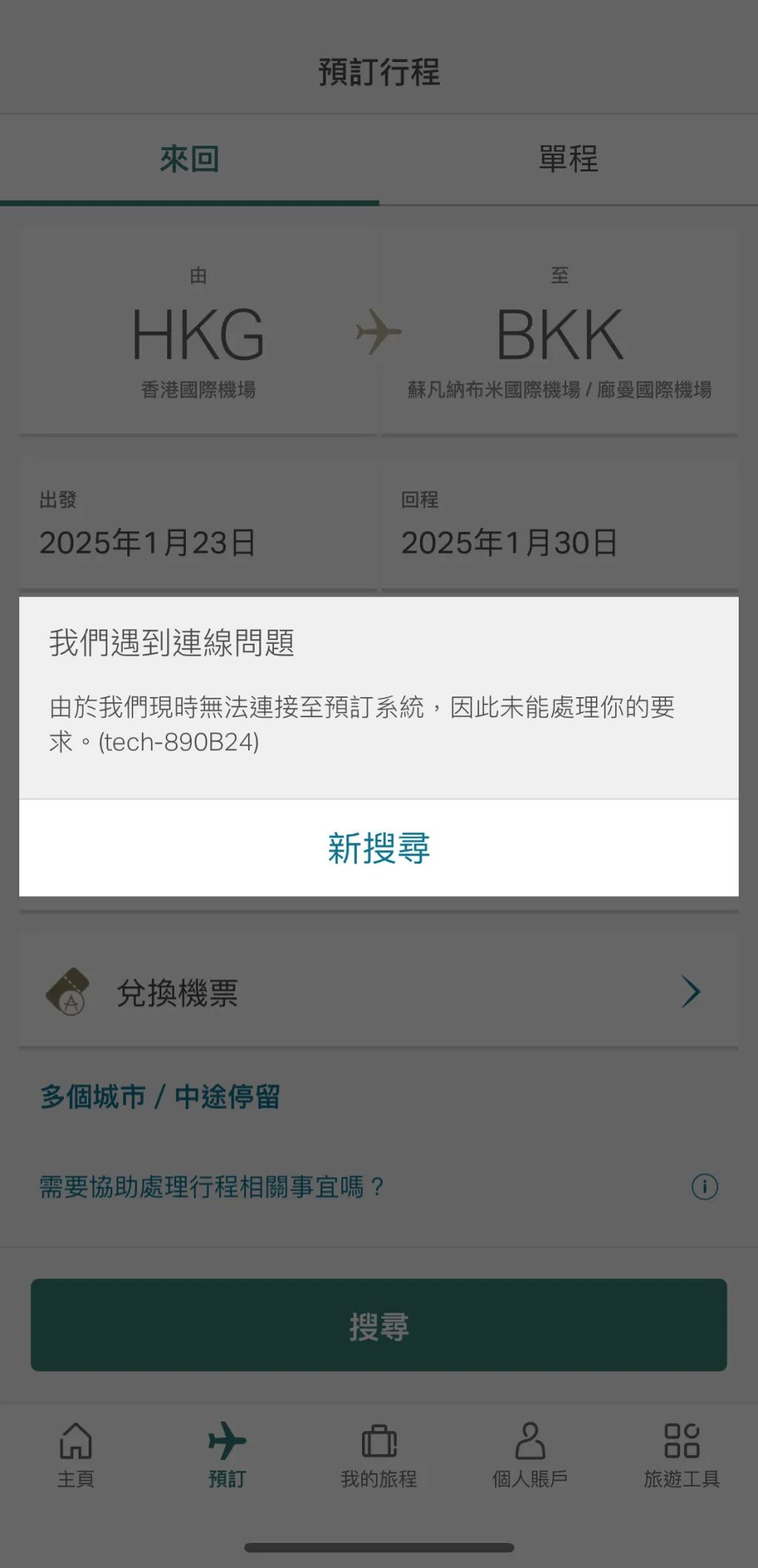Open 多個城市 / 中途停留 multi-city booking
Screen dimensions: 758x1568
tap(161, 1097)
